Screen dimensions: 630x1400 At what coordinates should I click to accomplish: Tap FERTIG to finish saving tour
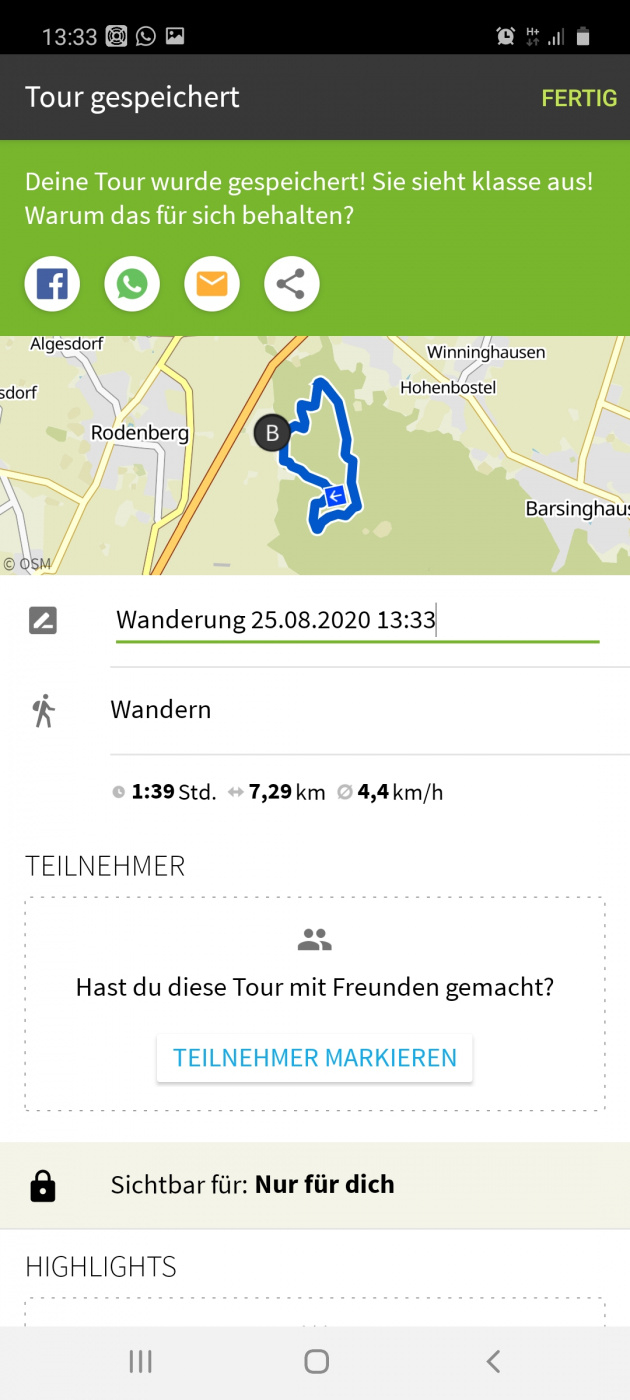coord(579,98)
